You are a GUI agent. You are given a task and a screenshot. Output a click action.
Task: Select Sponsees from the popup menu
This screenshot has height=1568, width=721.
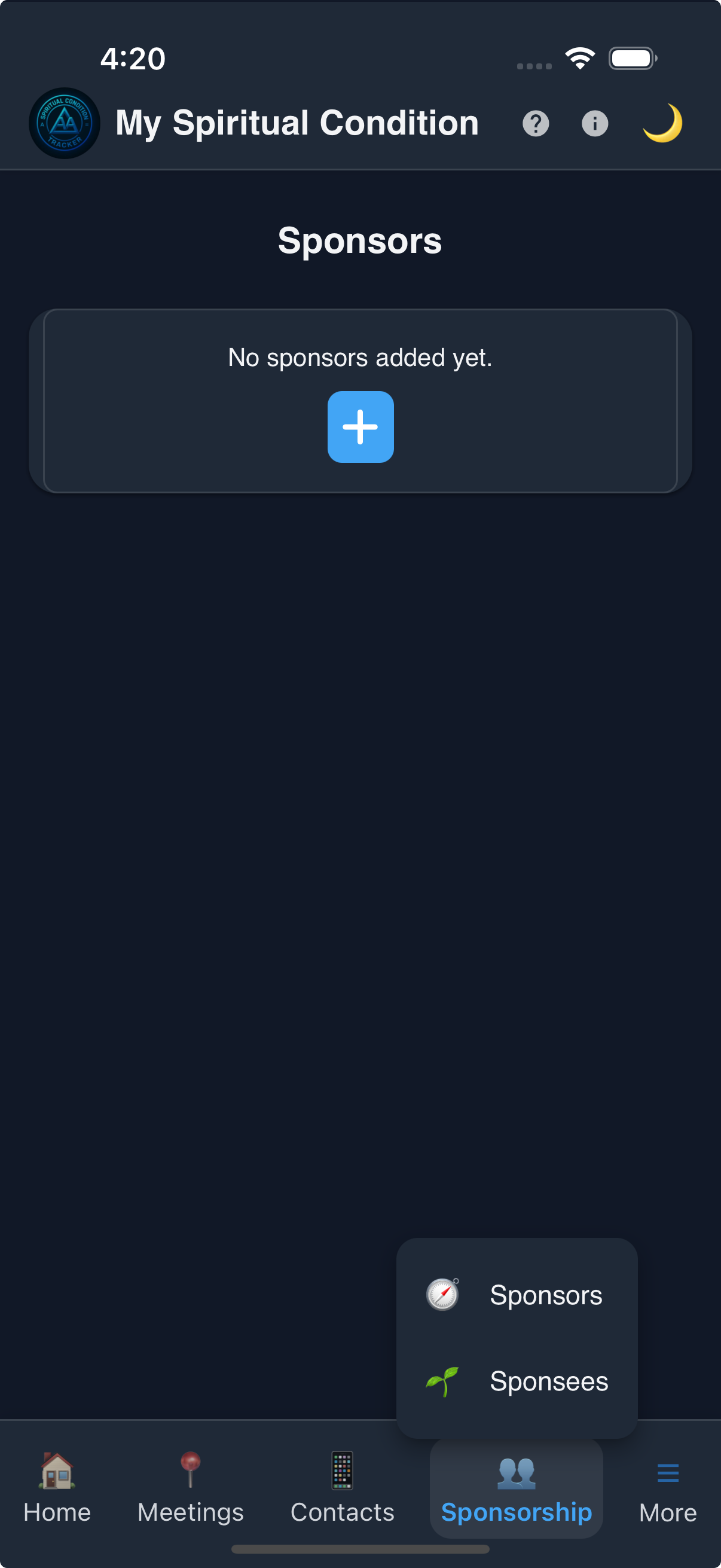coord(516,1380)
